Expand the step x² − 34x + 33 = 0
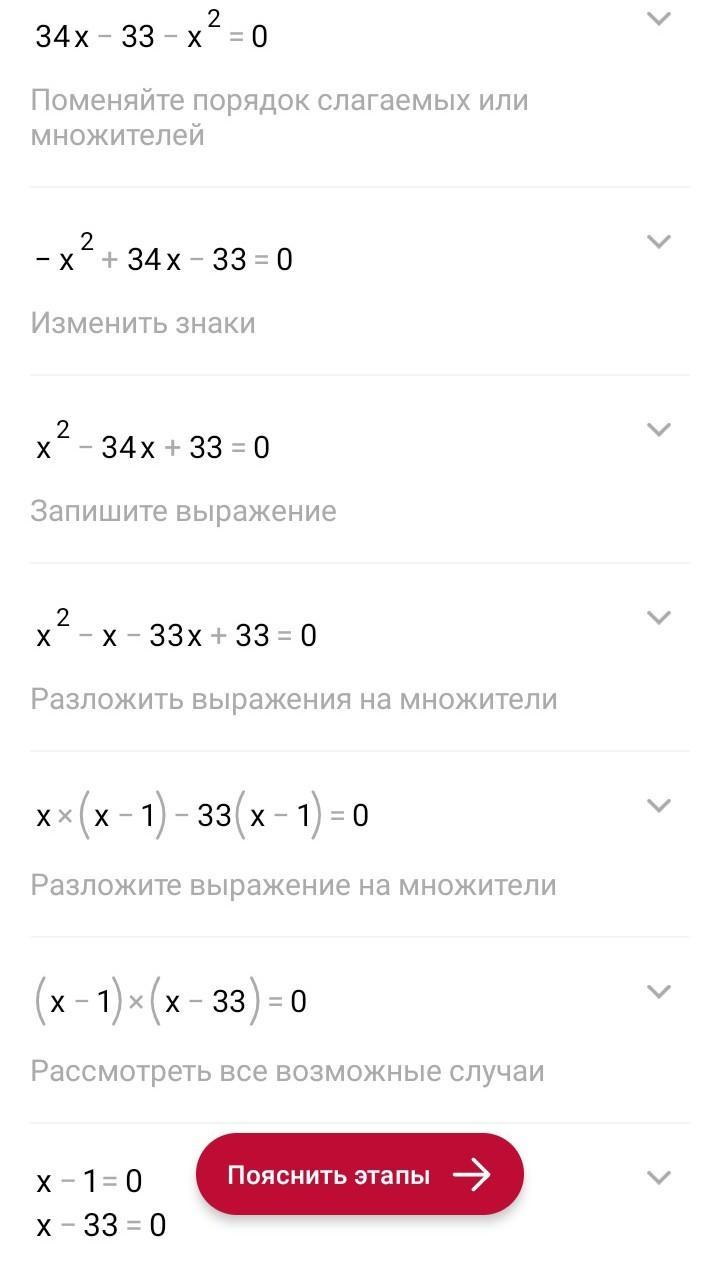The height and width of the screenshot is (1265, 706). click(x=658, y=430)
